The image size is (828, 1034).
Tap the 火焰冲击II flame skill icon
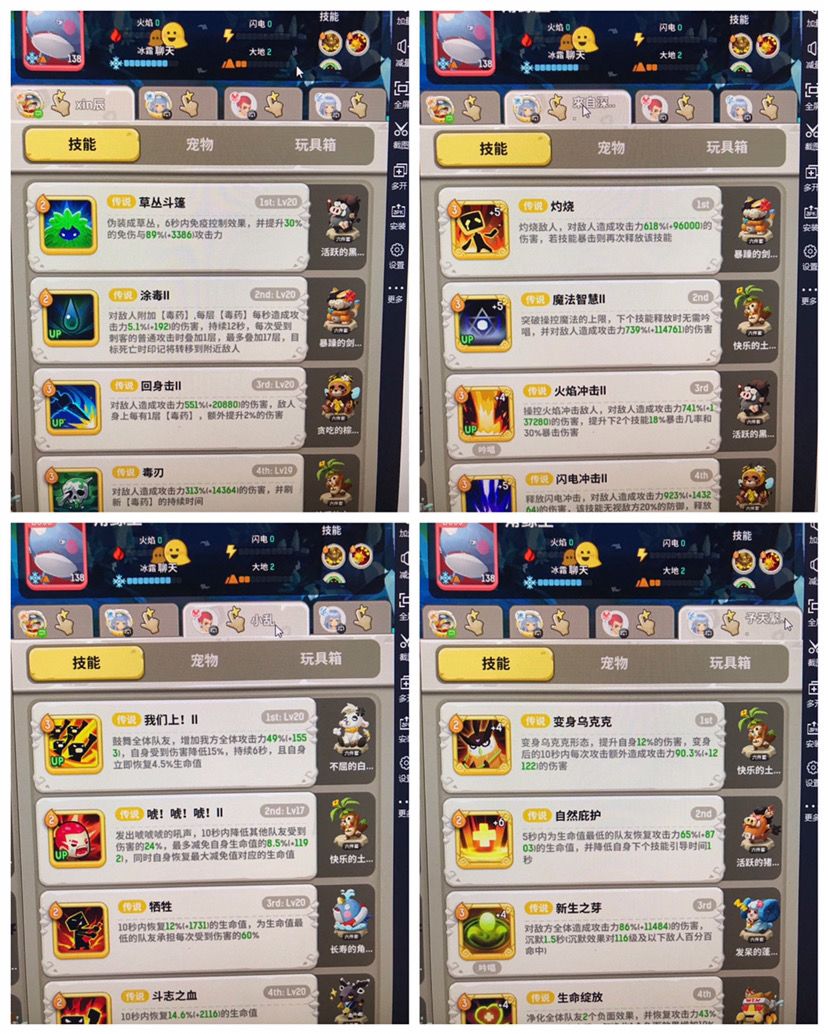[x=487, y=412]
